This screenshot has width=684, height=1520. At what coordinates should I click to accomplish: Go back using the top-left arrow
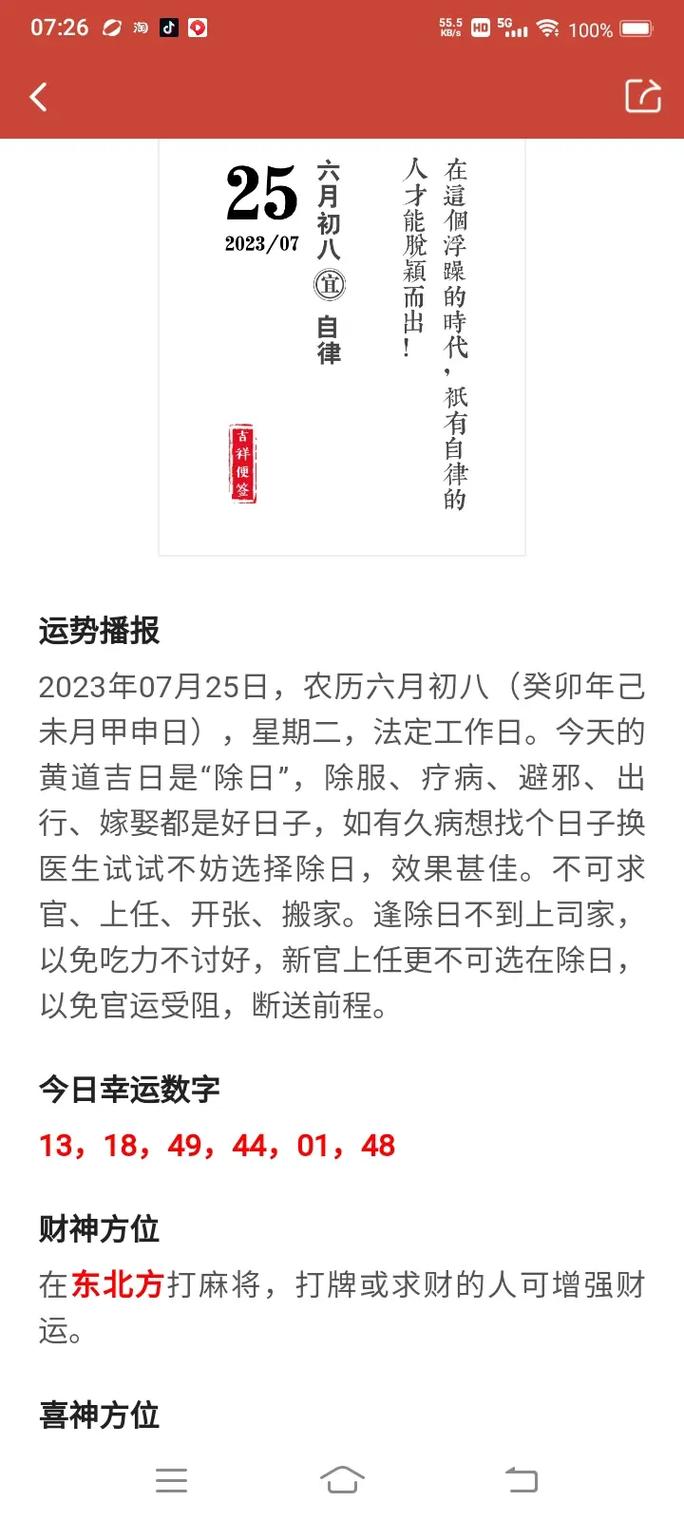(39, 97)
